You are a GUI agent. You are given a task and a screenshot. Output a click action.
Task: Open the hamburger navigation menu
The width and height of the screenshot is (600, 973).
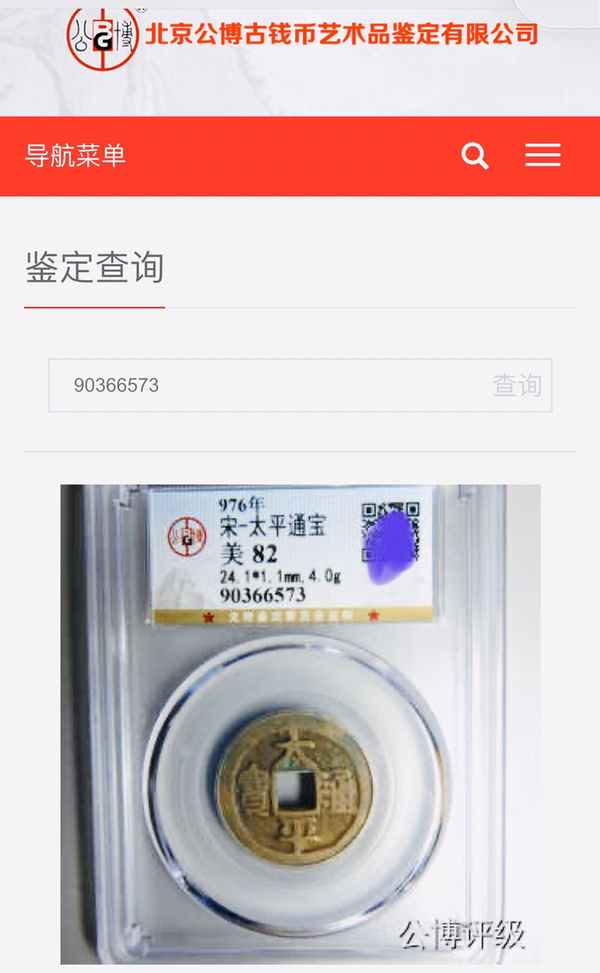[543, 156]
